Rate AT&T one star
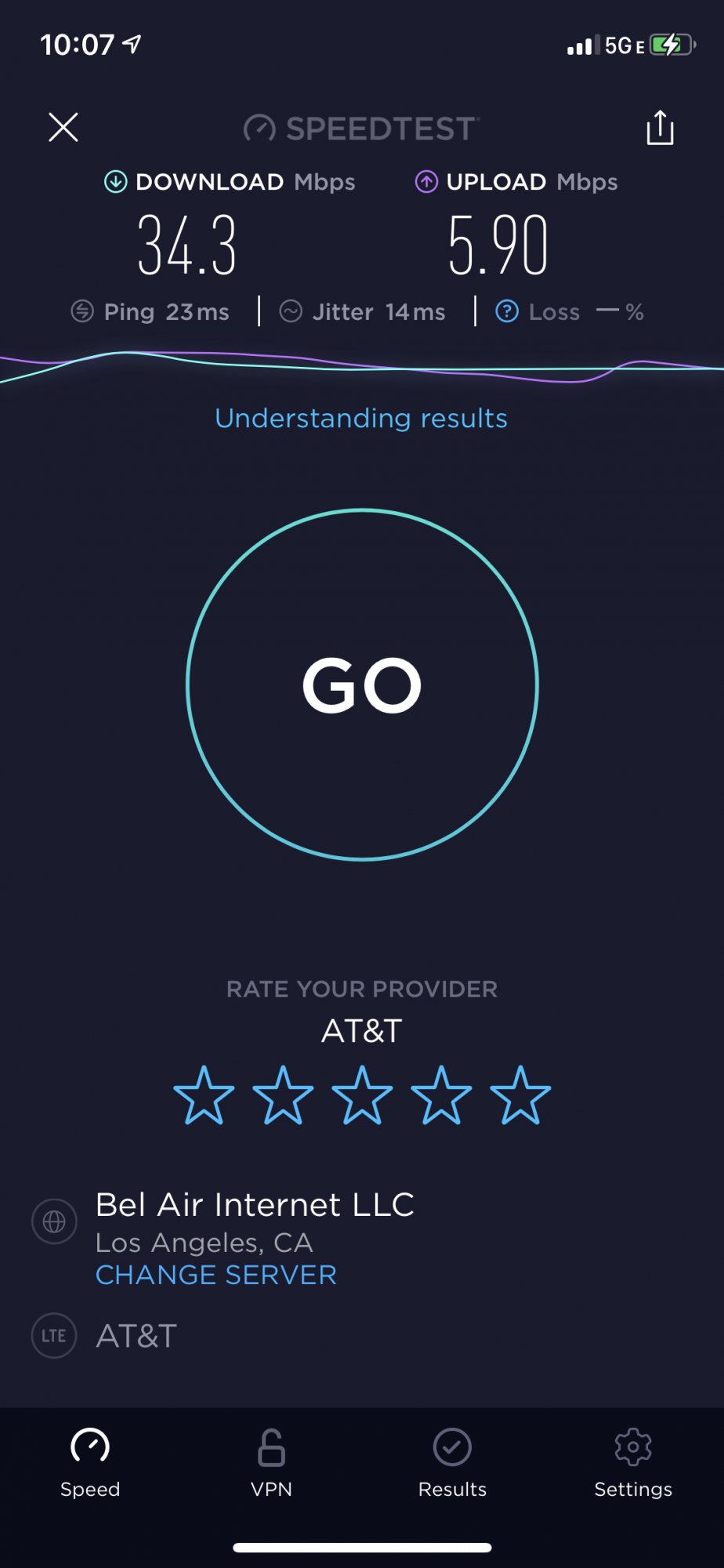724x1568 pixels. pos(204,1095)
